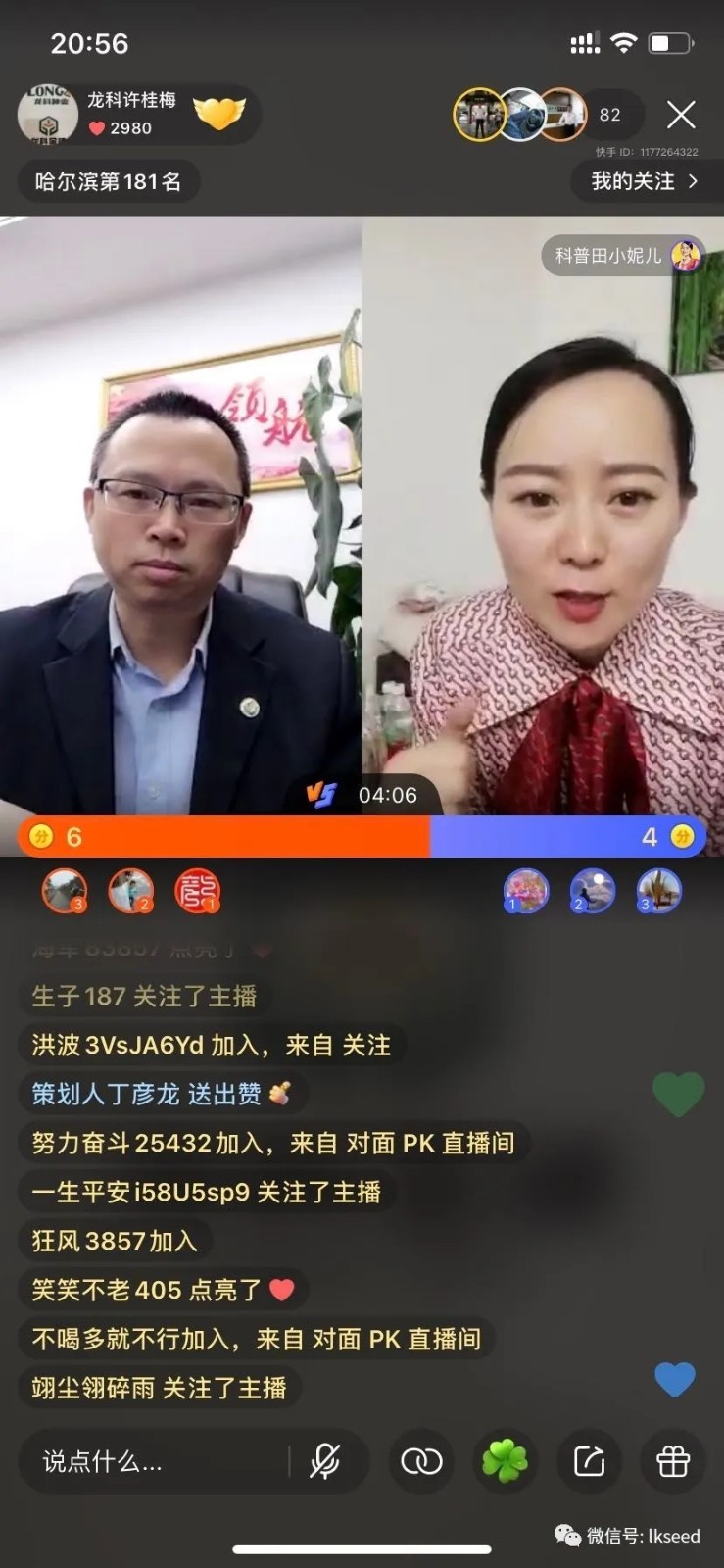The height and width of the screenshot is (1568, 724).
Task: View orange side's top contributor
Action: (x=197, y=892)
